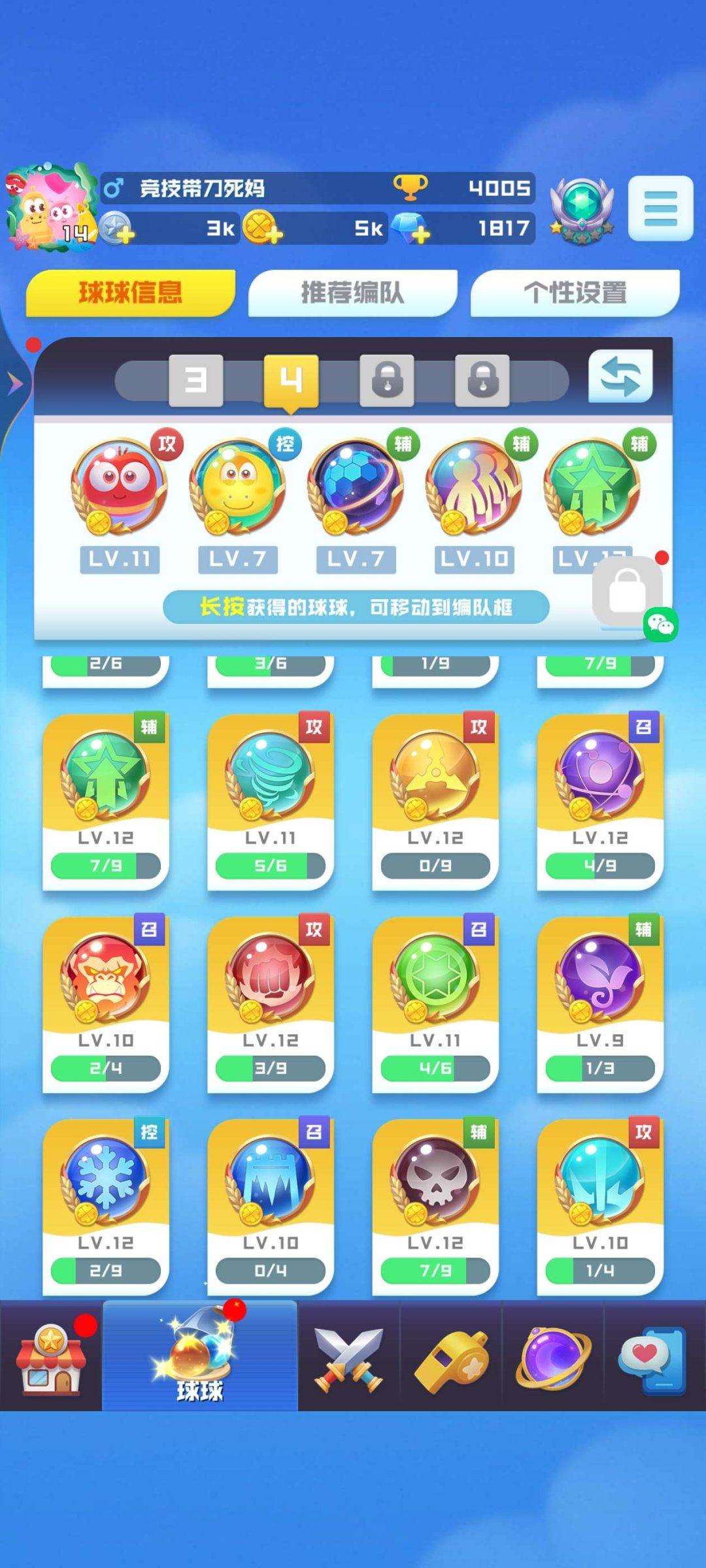Open the teal tornado ball card
The height and width of the screenshot is (1568, 706).
pyautogui.click(x=270, y=801)
